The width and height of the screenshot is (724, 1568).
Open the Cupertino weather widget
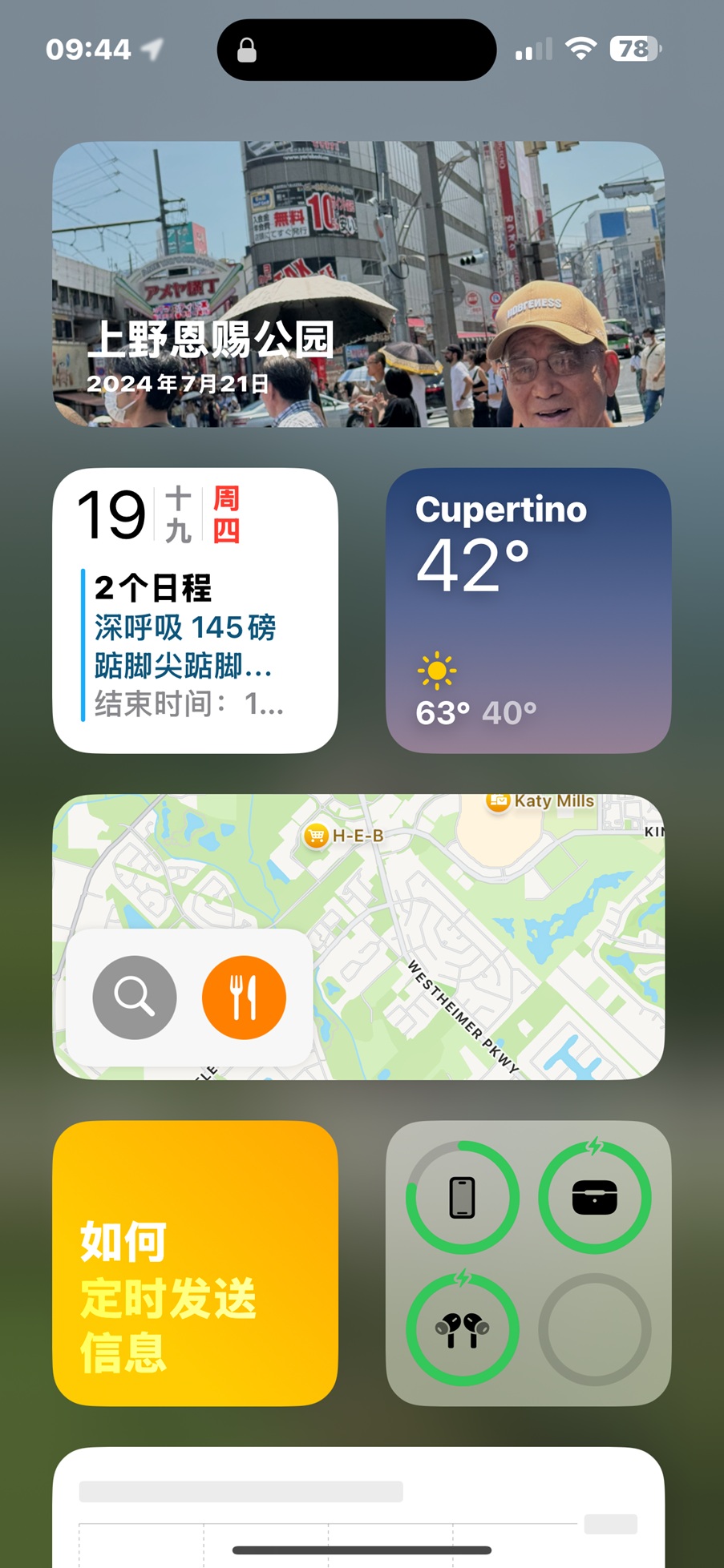pyautogui.click(x=528, y=611)
